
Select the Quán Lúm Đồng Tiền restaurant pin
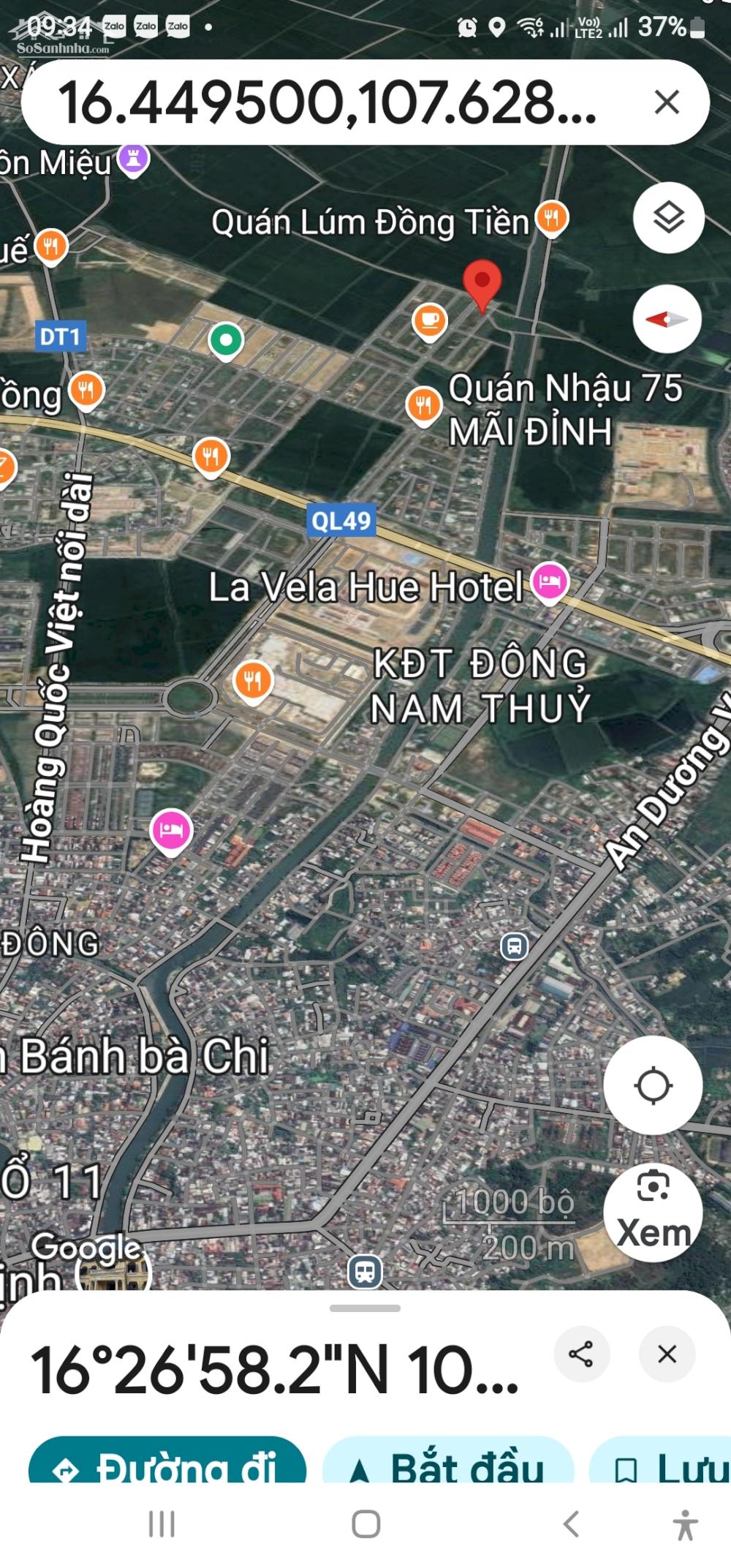pyautogui.click(x=552, y=218)
